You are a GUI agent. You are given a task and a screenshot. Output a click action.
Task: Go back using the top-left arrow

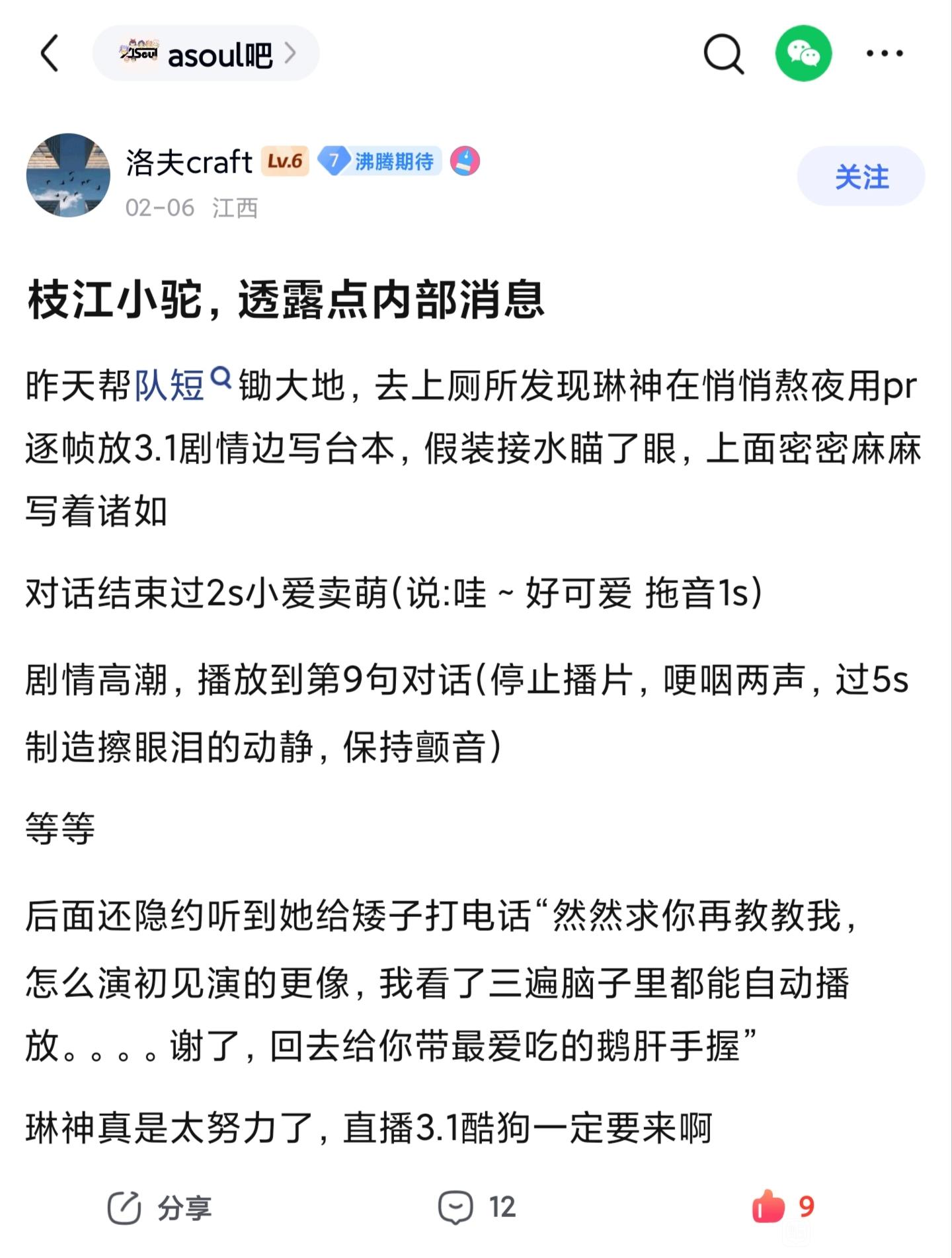click(50, 54)
